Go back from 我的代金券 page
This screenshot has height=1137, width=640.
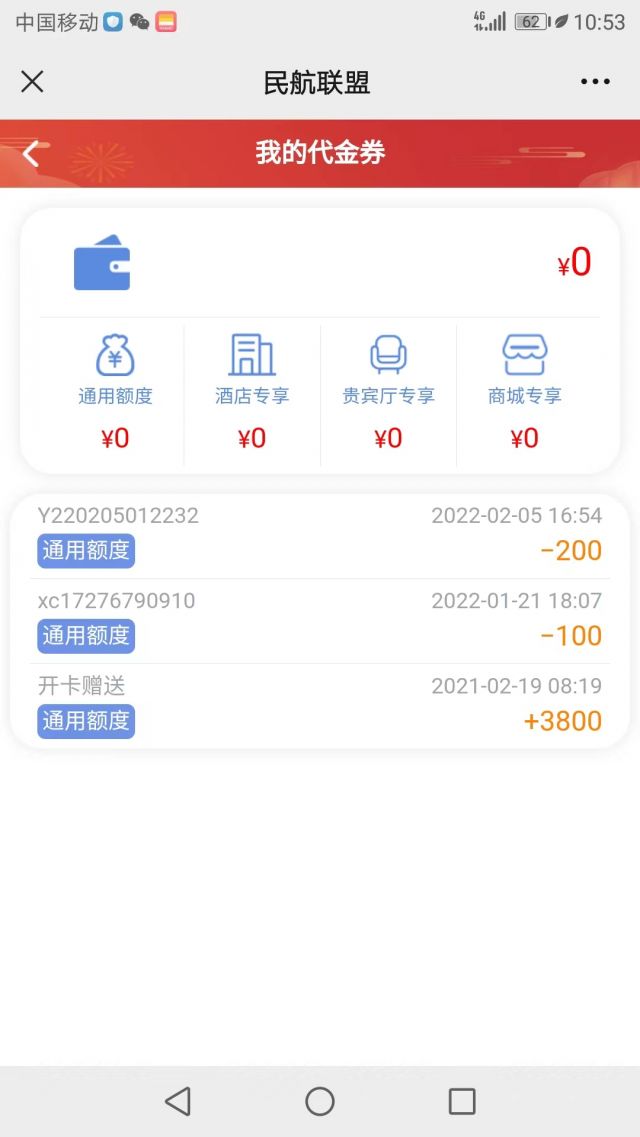coord(31,153)
